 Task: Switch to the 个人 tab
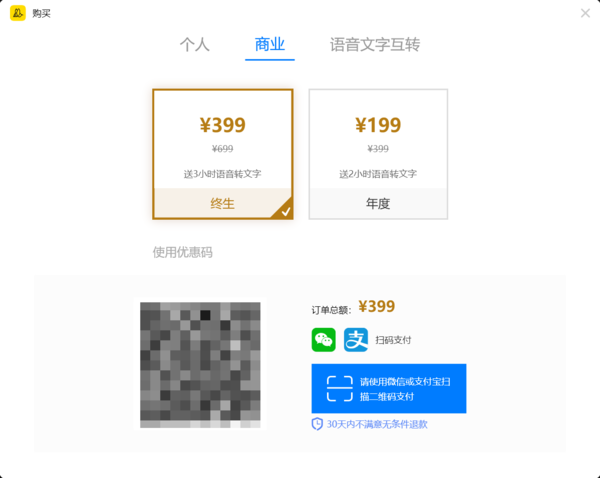click(194, 45)
